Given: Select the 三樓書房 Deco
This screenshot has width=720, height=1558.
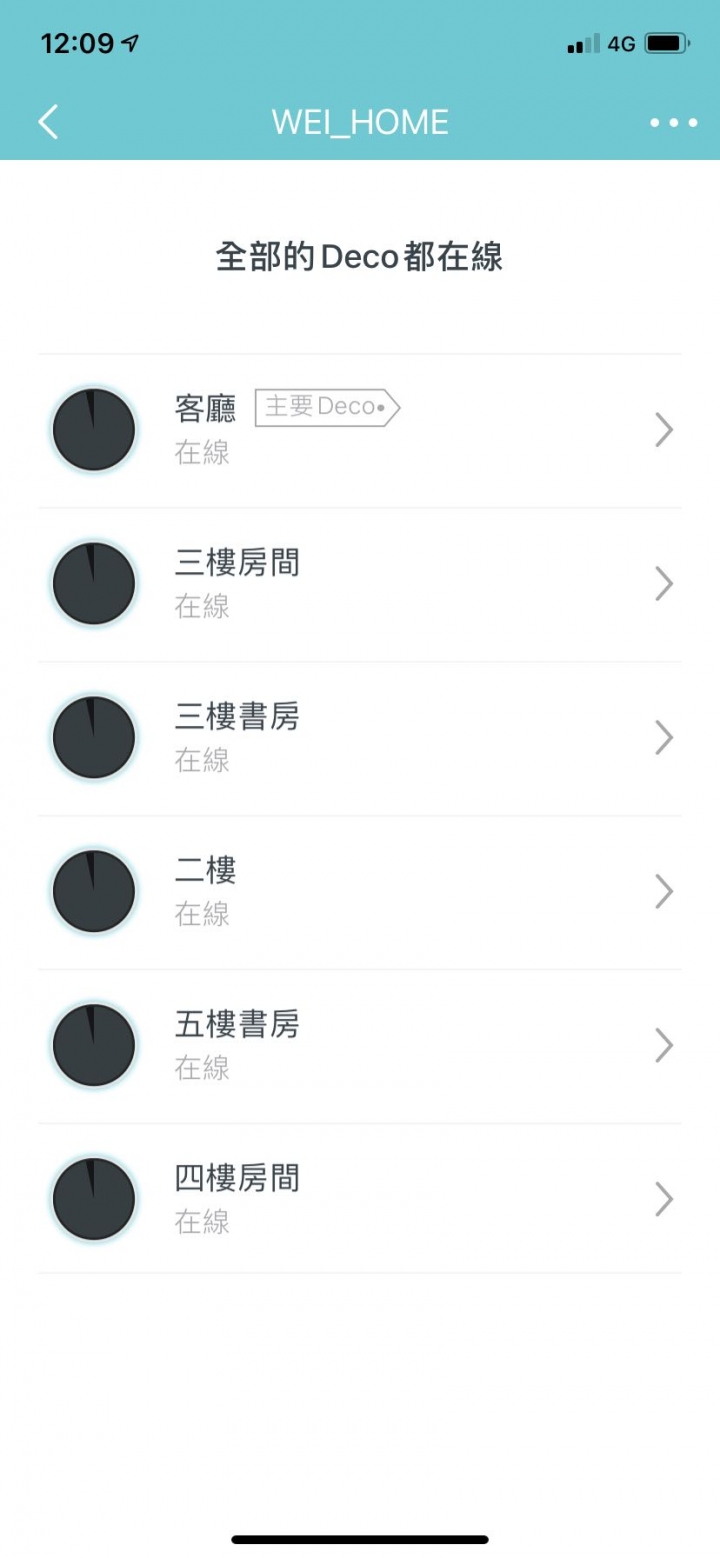Looking at the screenshot, I should coord(360,739).
